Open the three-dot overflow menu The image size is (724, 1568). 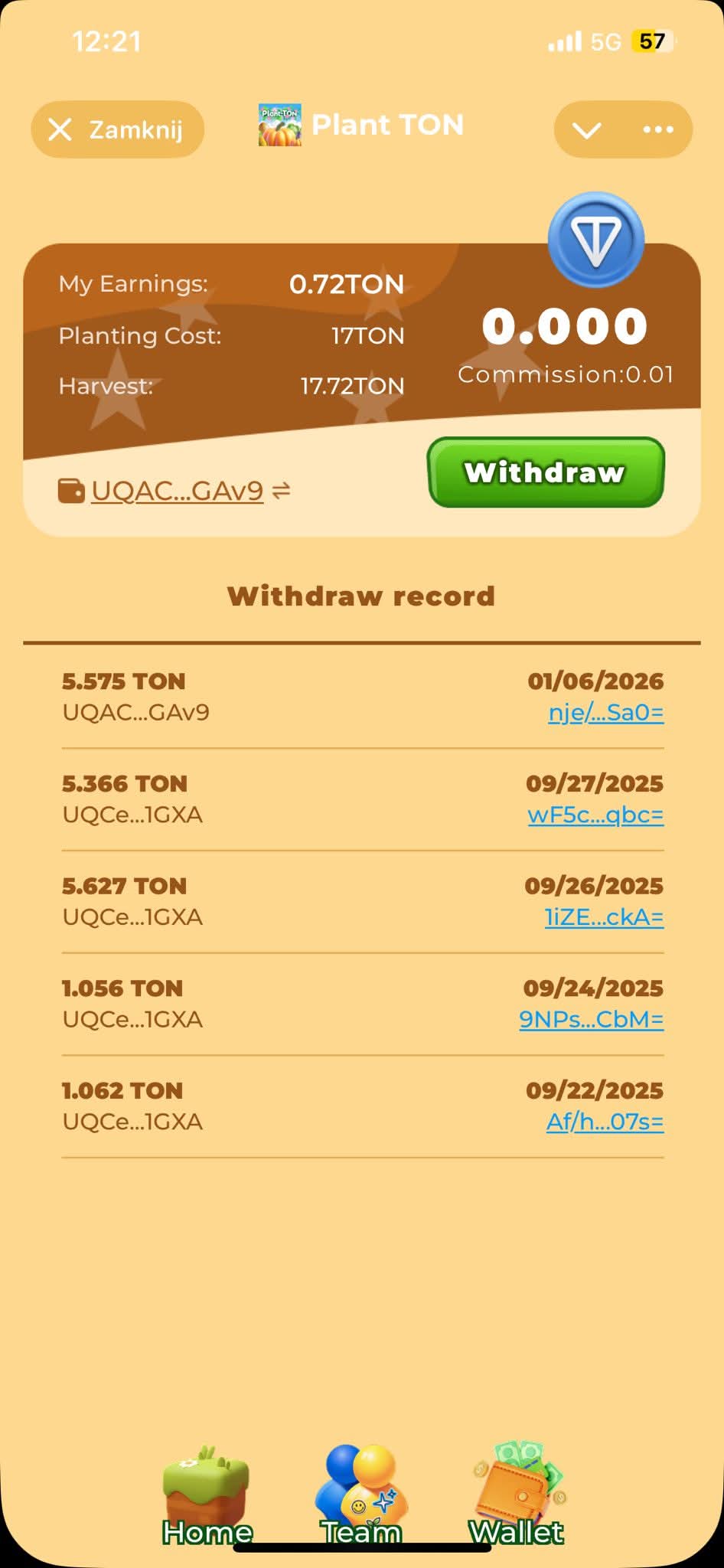[658, 129]
